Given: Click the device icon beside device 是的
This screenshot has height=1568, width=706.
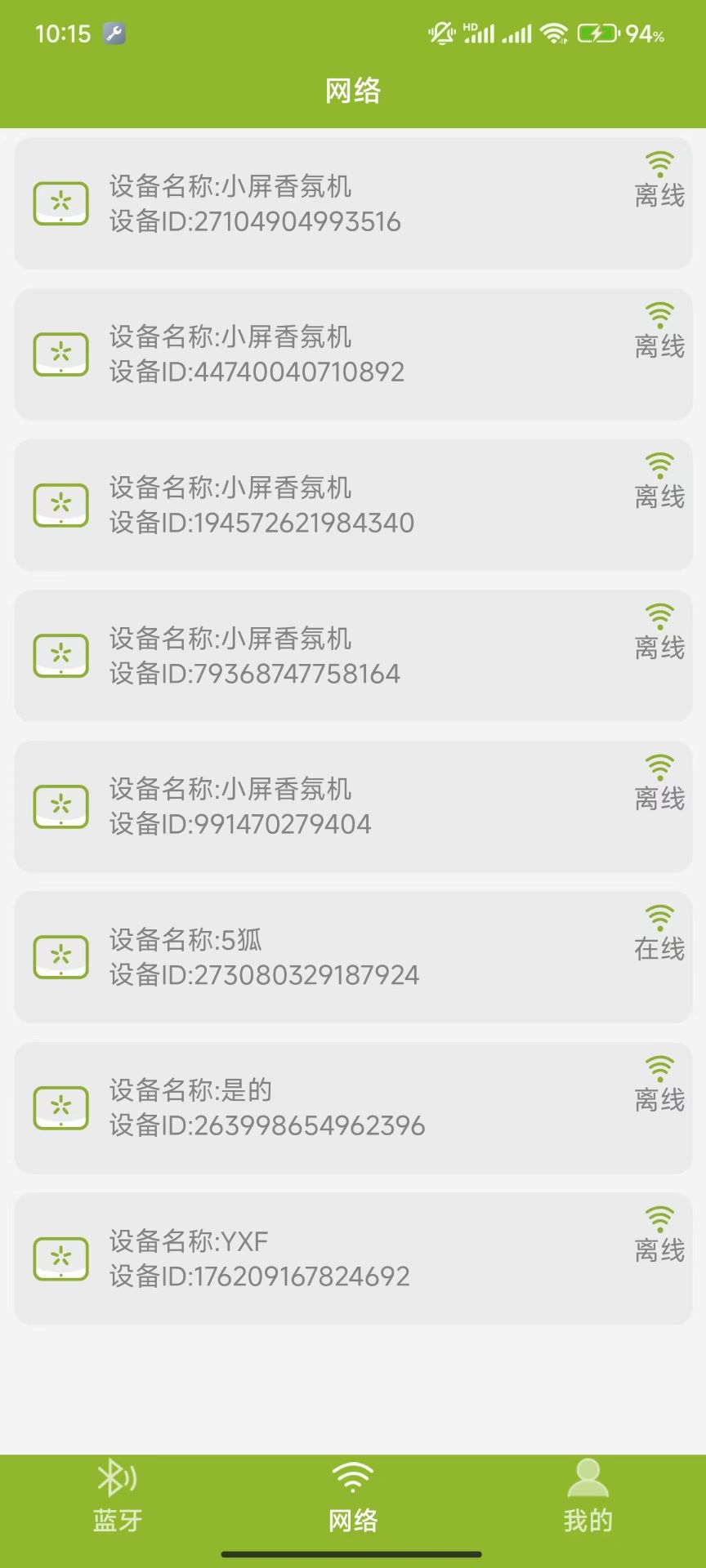Looking at the screenshot, I should (60, 1107).
